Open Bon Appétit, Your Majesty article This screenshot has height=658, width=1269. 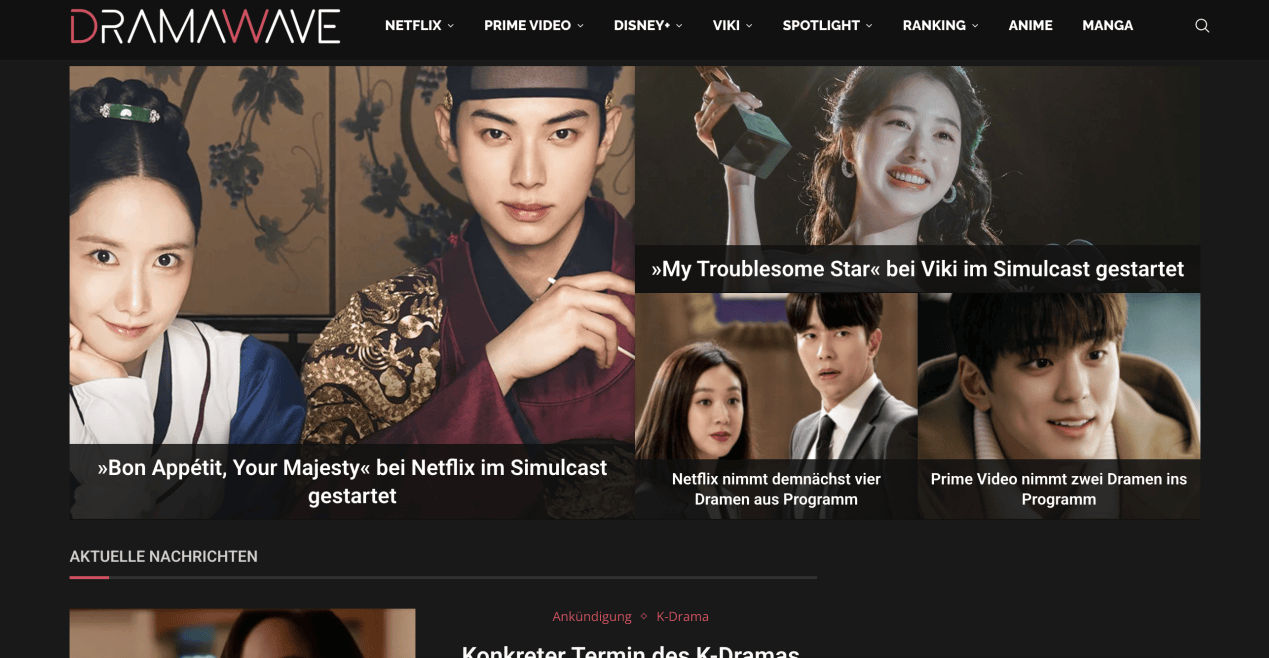pos(352,481)
